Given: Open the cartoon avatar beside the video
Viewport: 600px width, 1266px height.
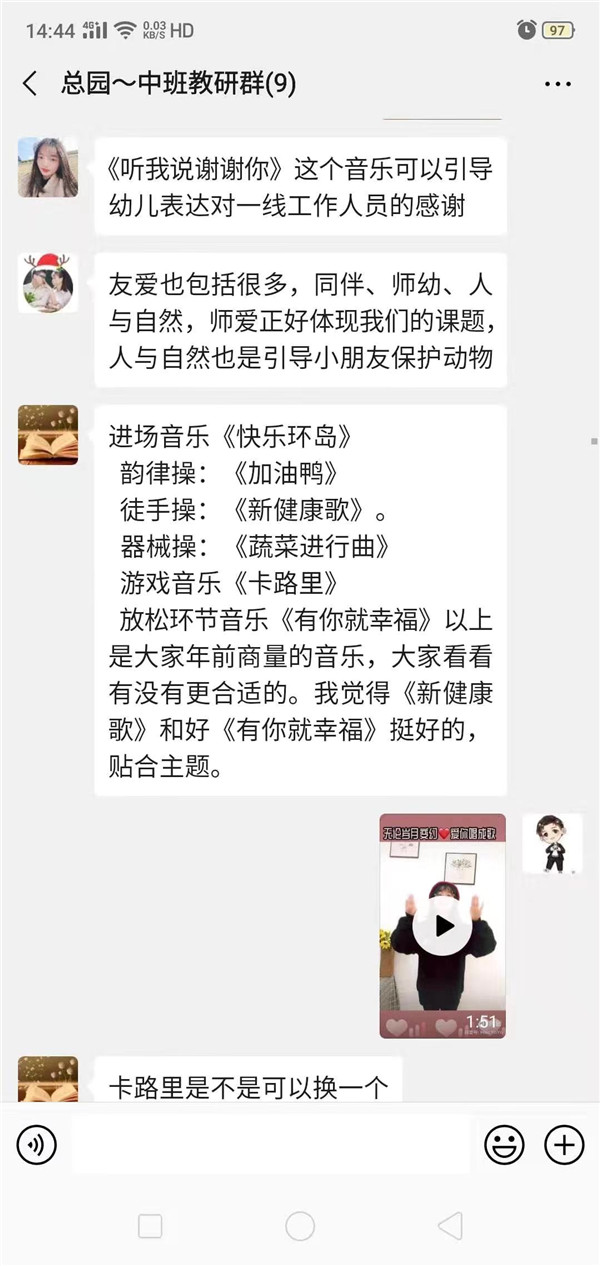Looking at the screenshot, I should (552, 843).
